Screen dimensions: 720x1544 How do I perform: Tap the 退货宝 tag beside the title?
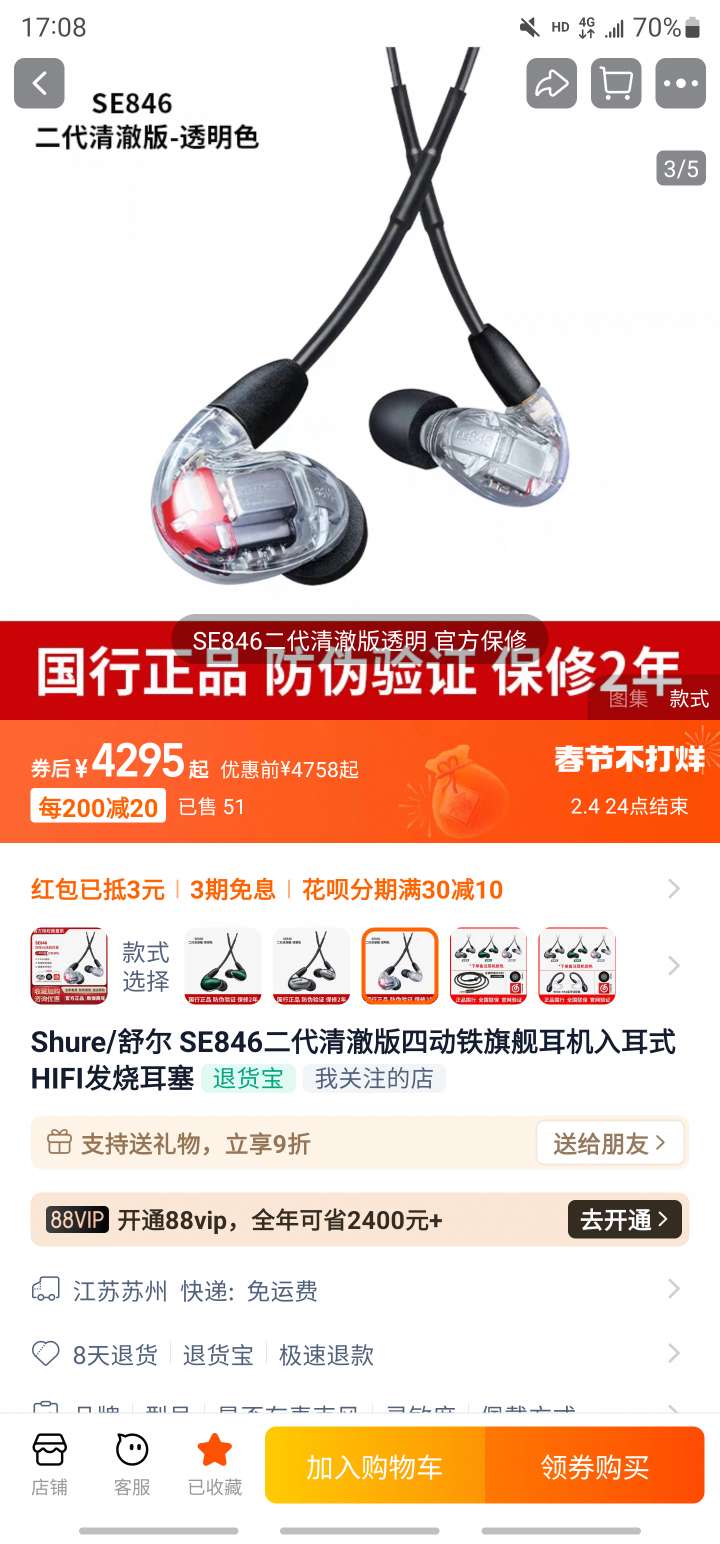248,1079
